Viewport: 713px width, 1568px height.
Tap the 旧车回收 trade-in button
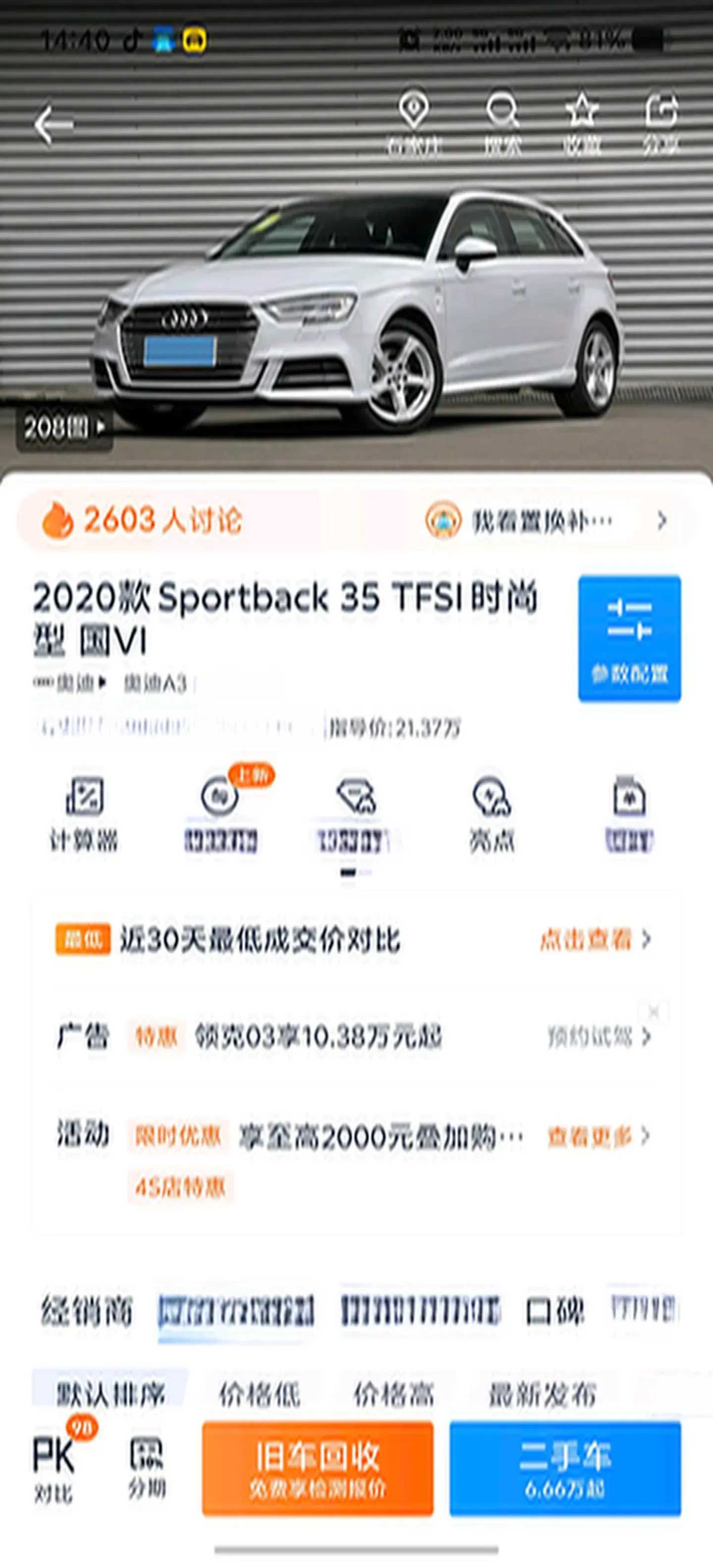click(317, 1468)
